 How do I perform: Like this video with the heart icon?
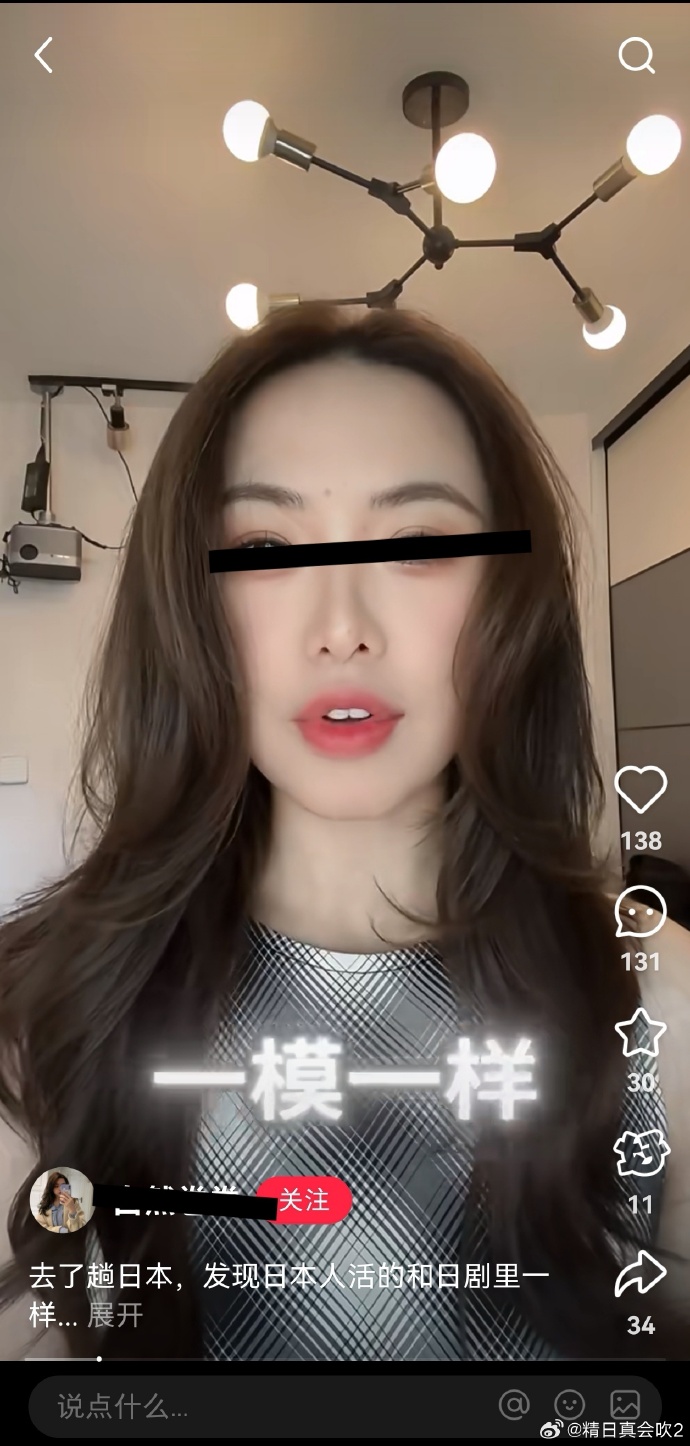[640, 790]
